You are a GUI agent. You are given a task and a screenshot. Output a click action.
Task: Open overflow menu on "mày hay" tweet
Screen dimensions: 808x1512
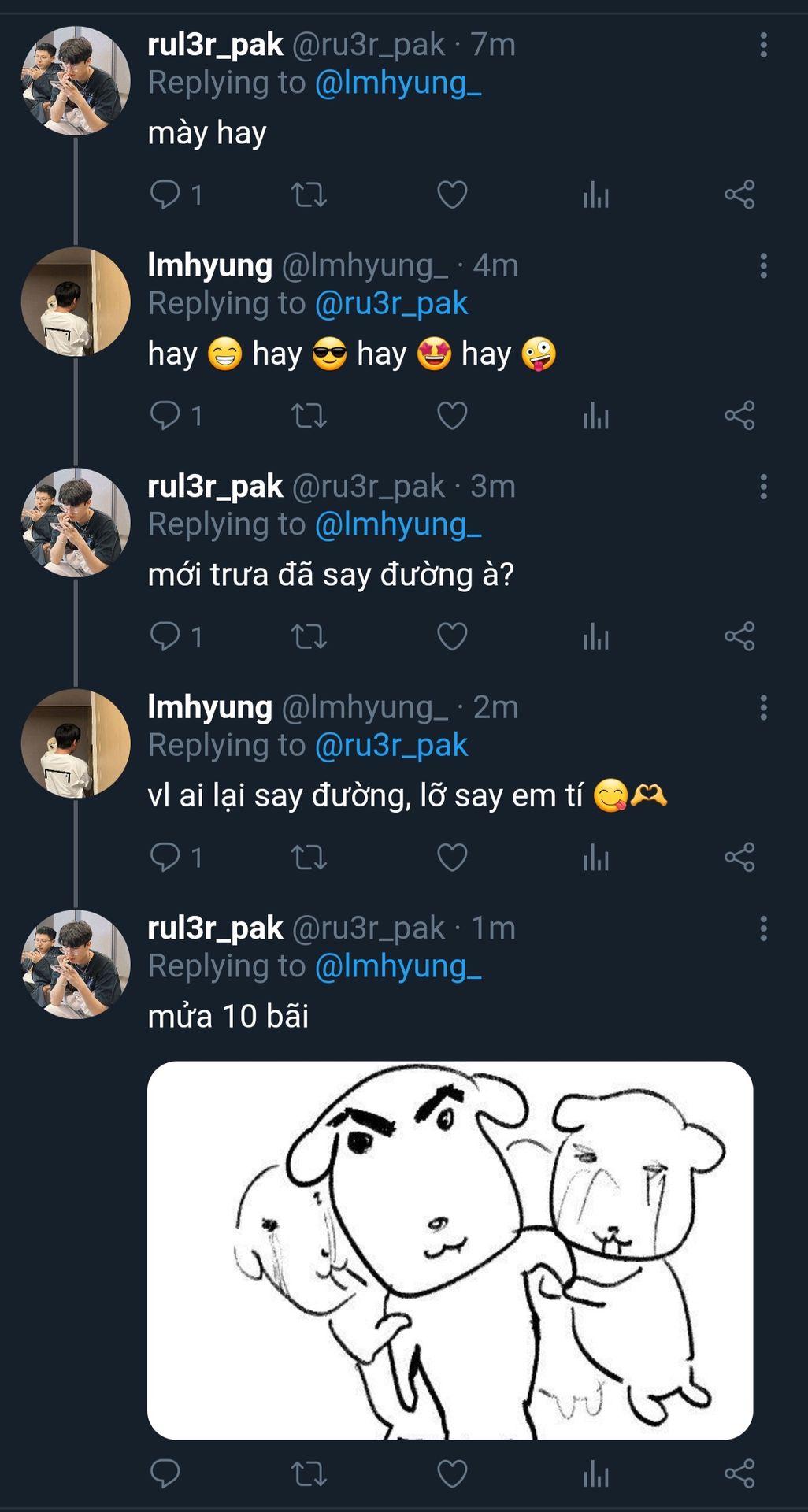tap(763, 45)
